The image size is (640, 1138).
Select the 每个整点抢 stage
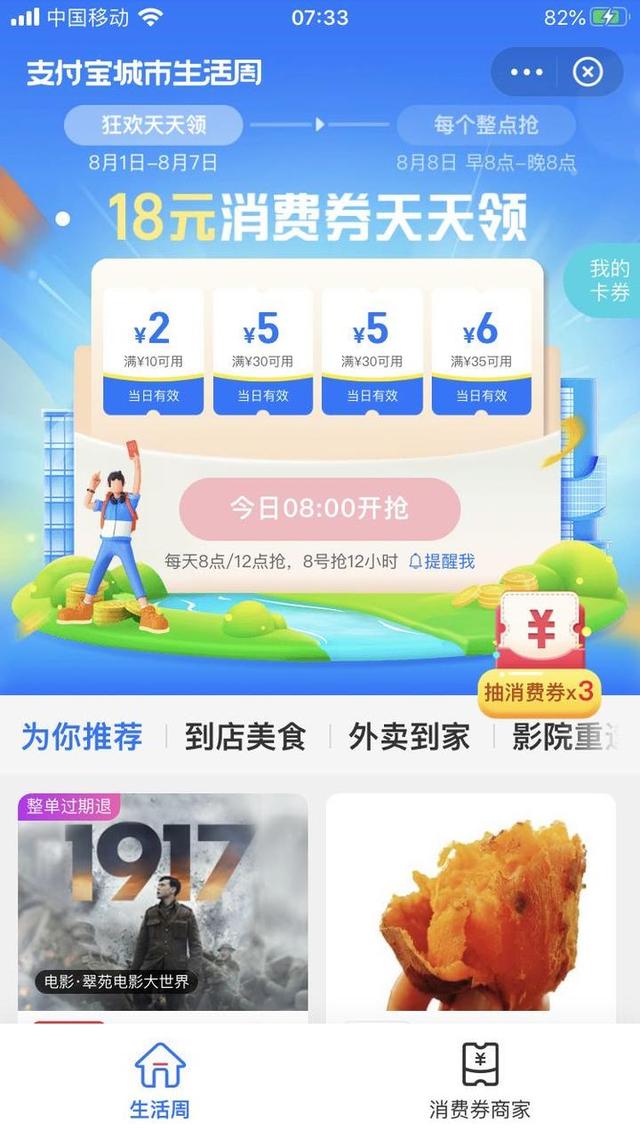[486, 126]
